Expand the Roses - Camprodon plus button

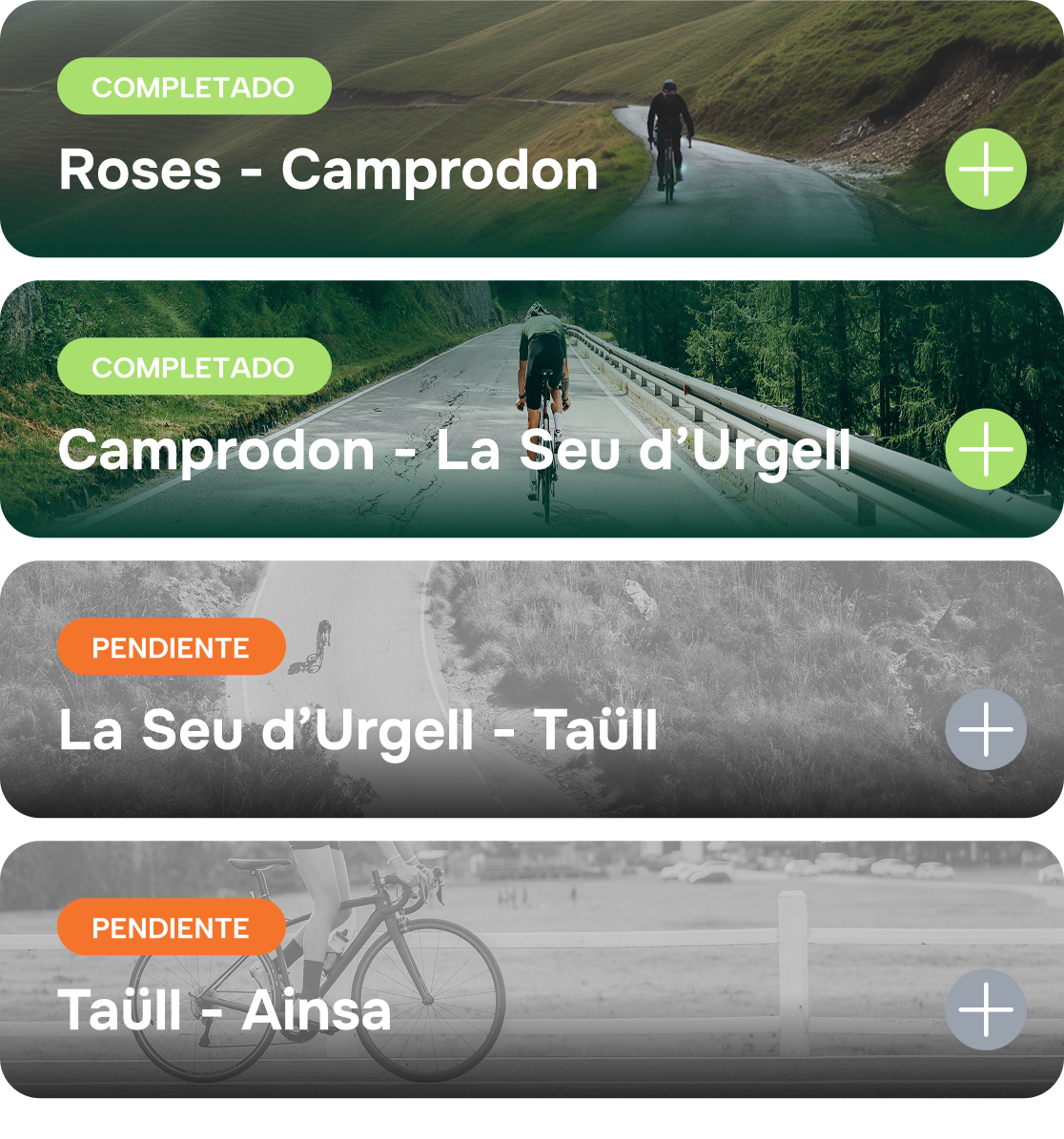click(x=986, y=169)
